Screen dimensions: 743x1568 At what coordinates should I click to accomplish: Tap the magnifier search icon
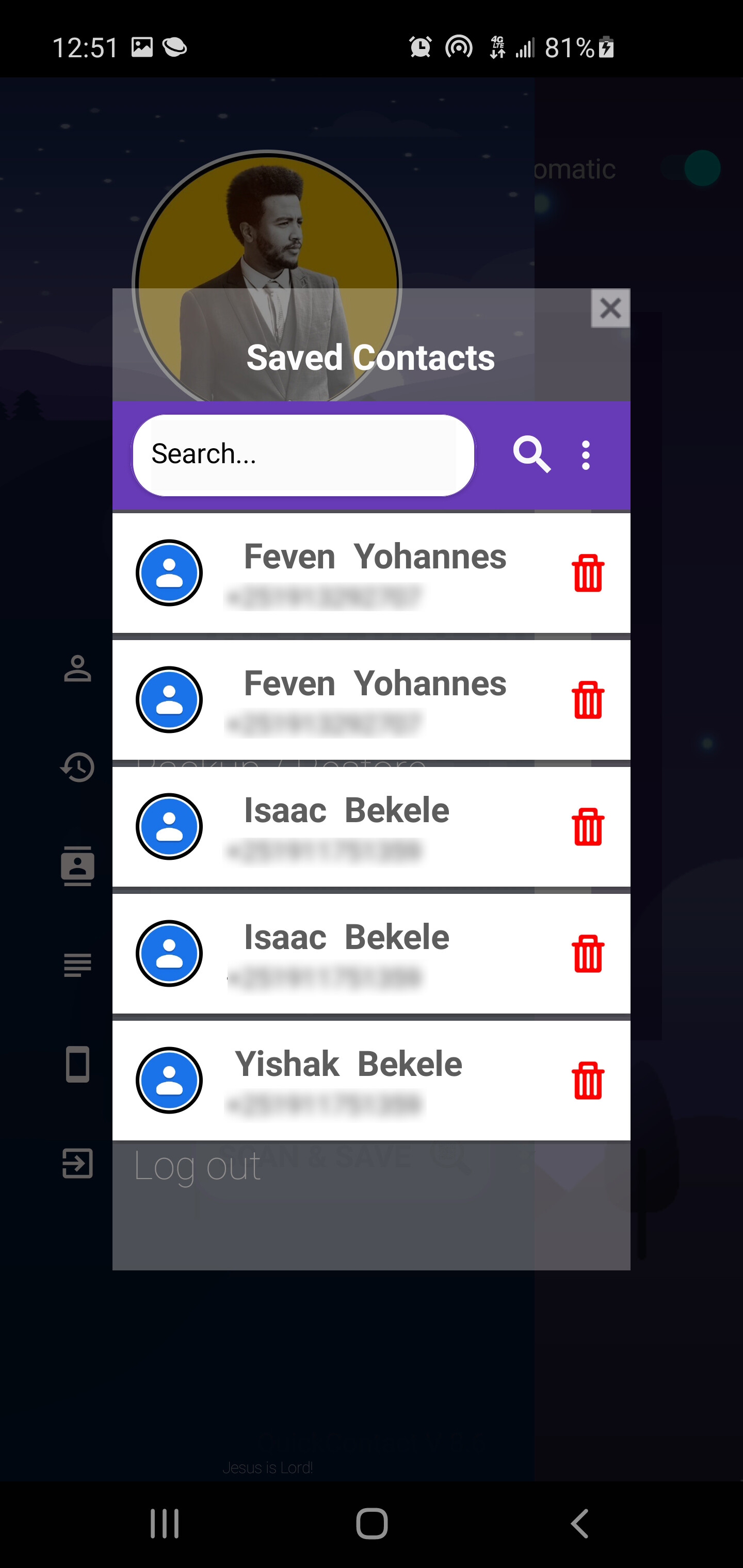click(531, 455)
